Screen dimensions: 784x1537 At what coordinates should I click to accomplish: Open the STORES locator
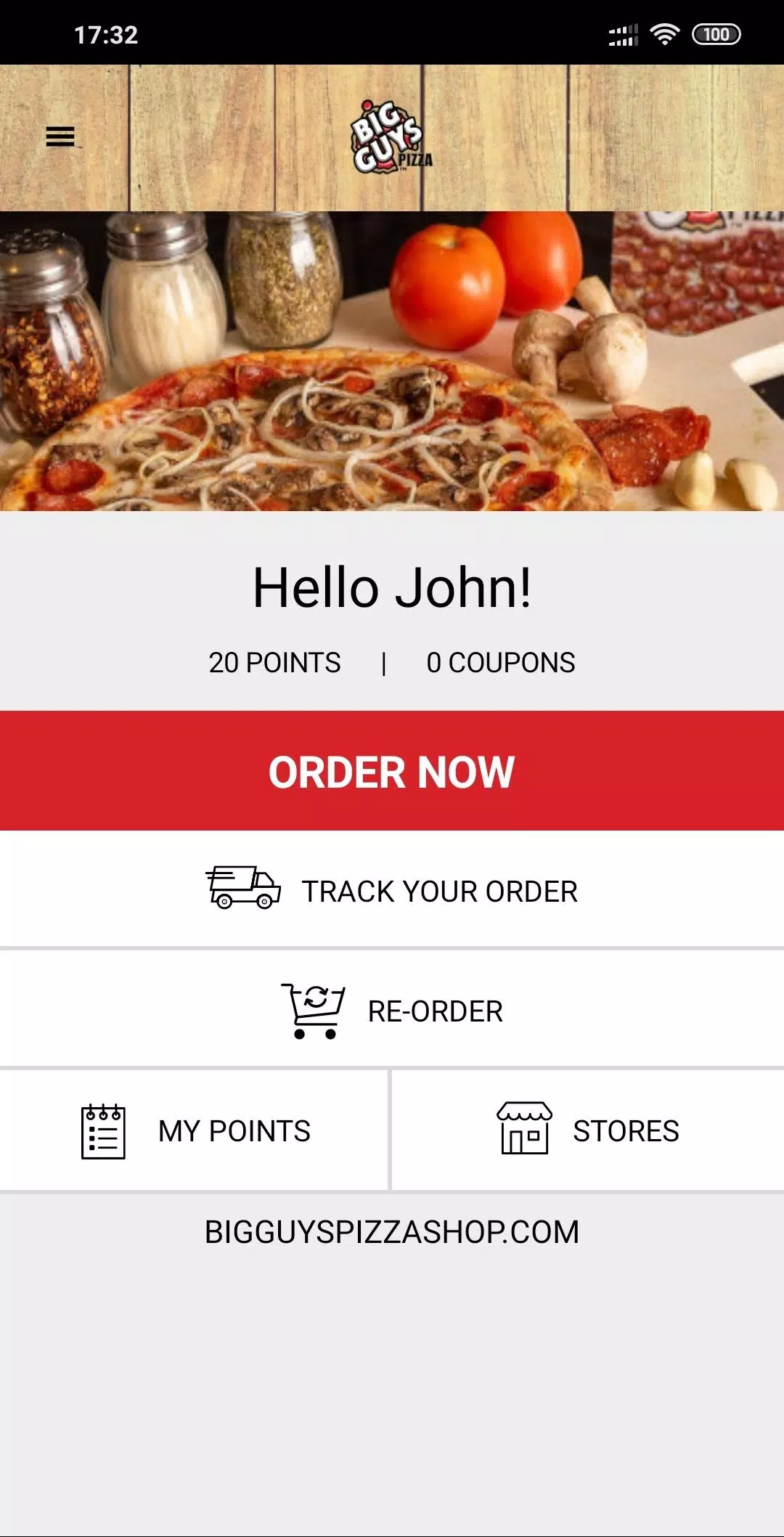[626, 1130]
